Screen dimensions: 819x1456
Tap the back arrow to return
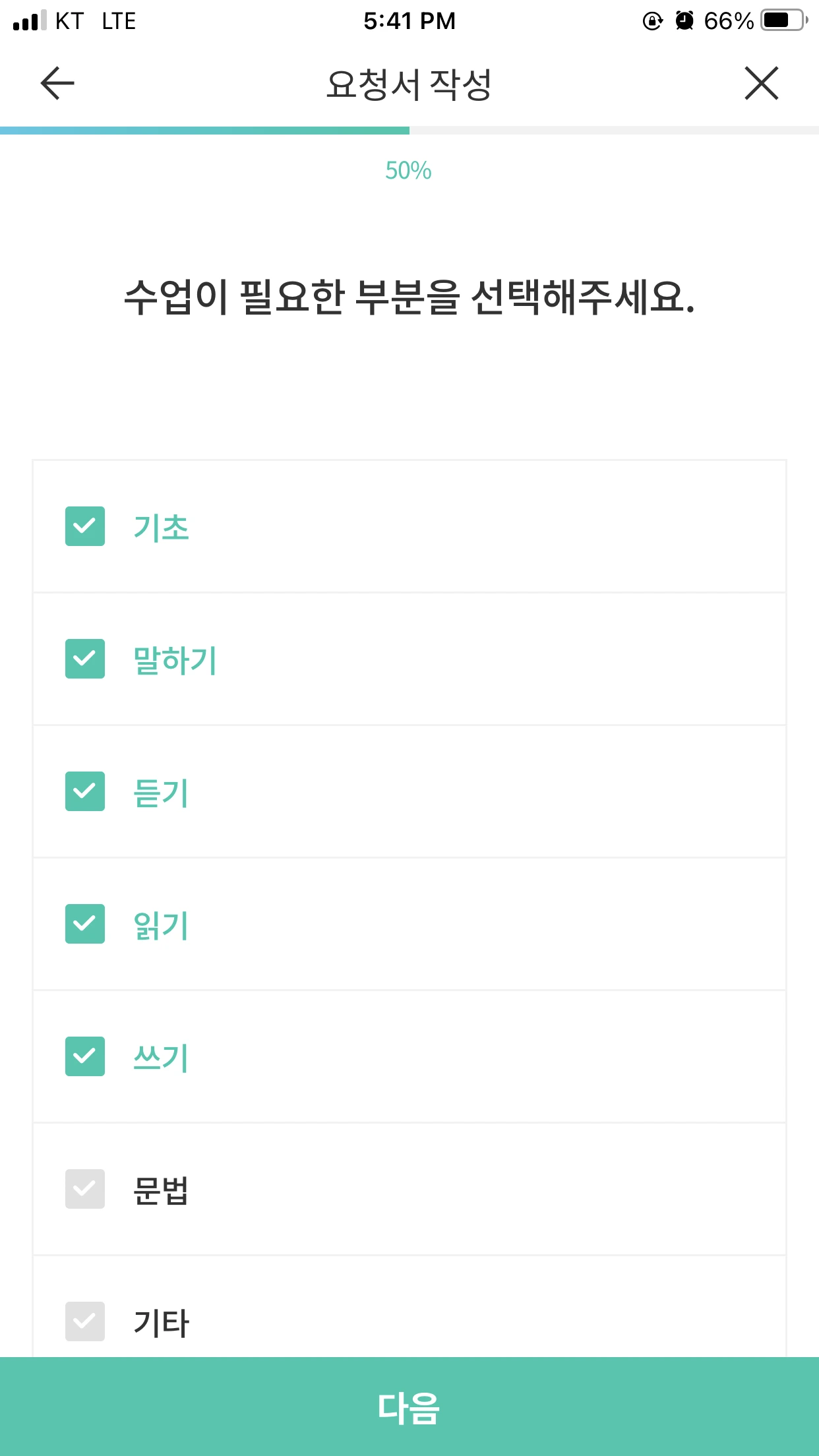tap(56, 84)
